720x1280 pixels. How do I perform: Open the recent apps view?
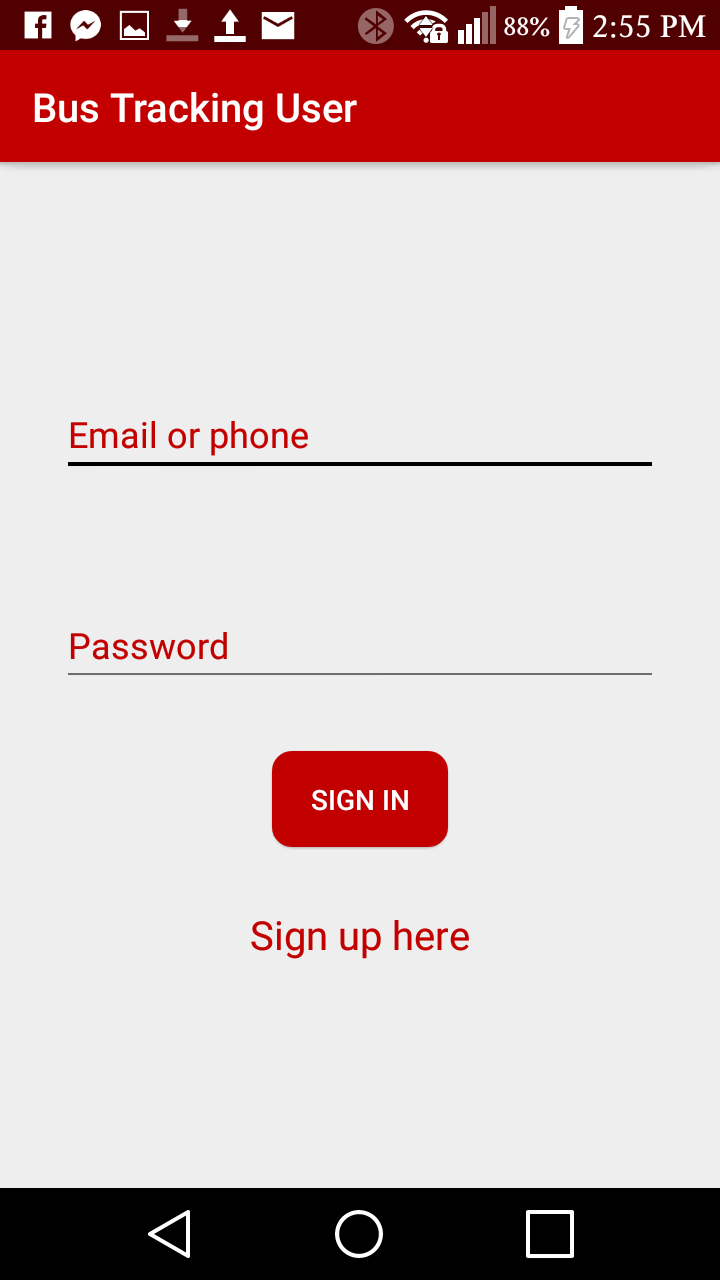[x=550, y=1234]
